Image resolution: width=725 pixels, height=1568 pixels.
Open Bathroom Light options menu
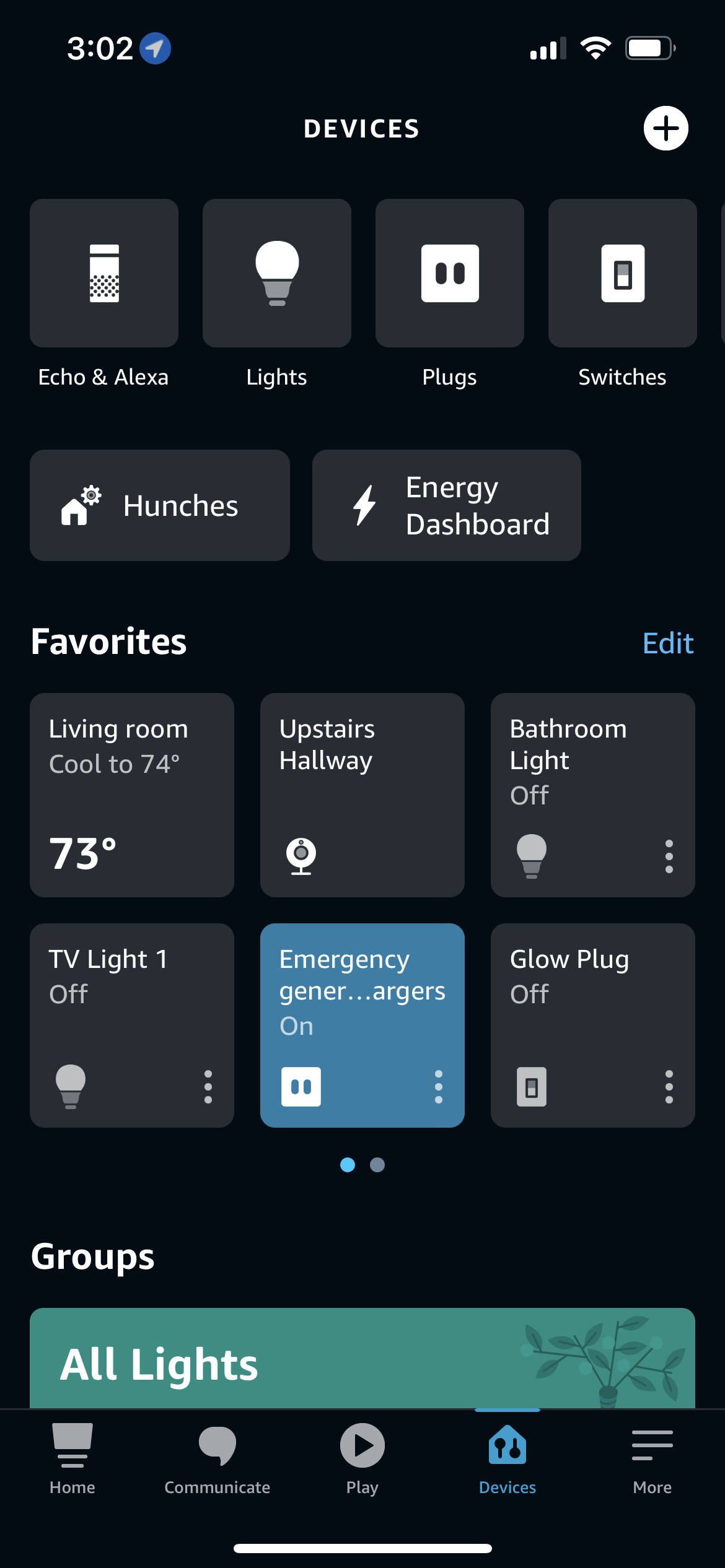pos(669,856)
